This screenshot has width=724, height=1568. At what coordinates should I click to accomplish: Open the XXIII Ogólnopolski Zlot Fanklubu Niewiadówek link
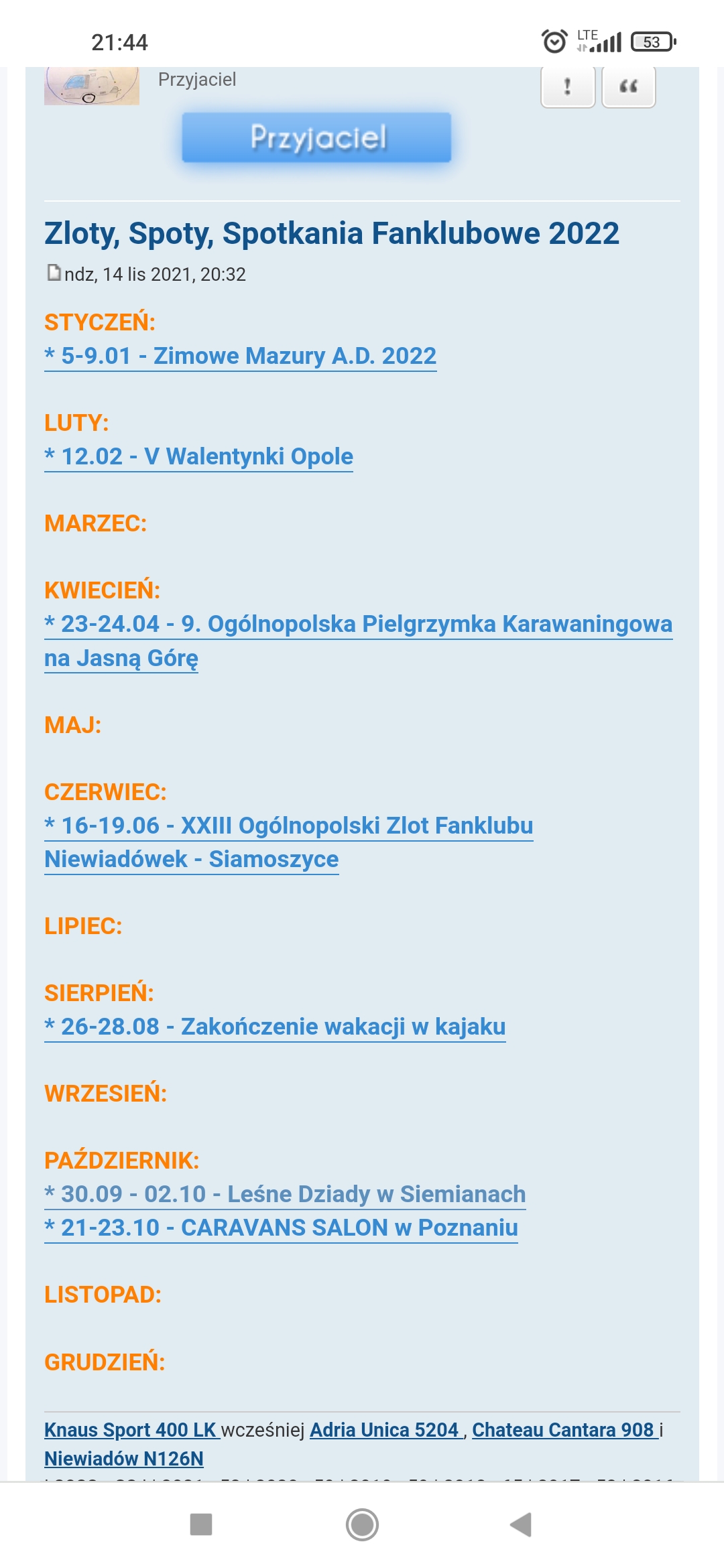[288, 826]
